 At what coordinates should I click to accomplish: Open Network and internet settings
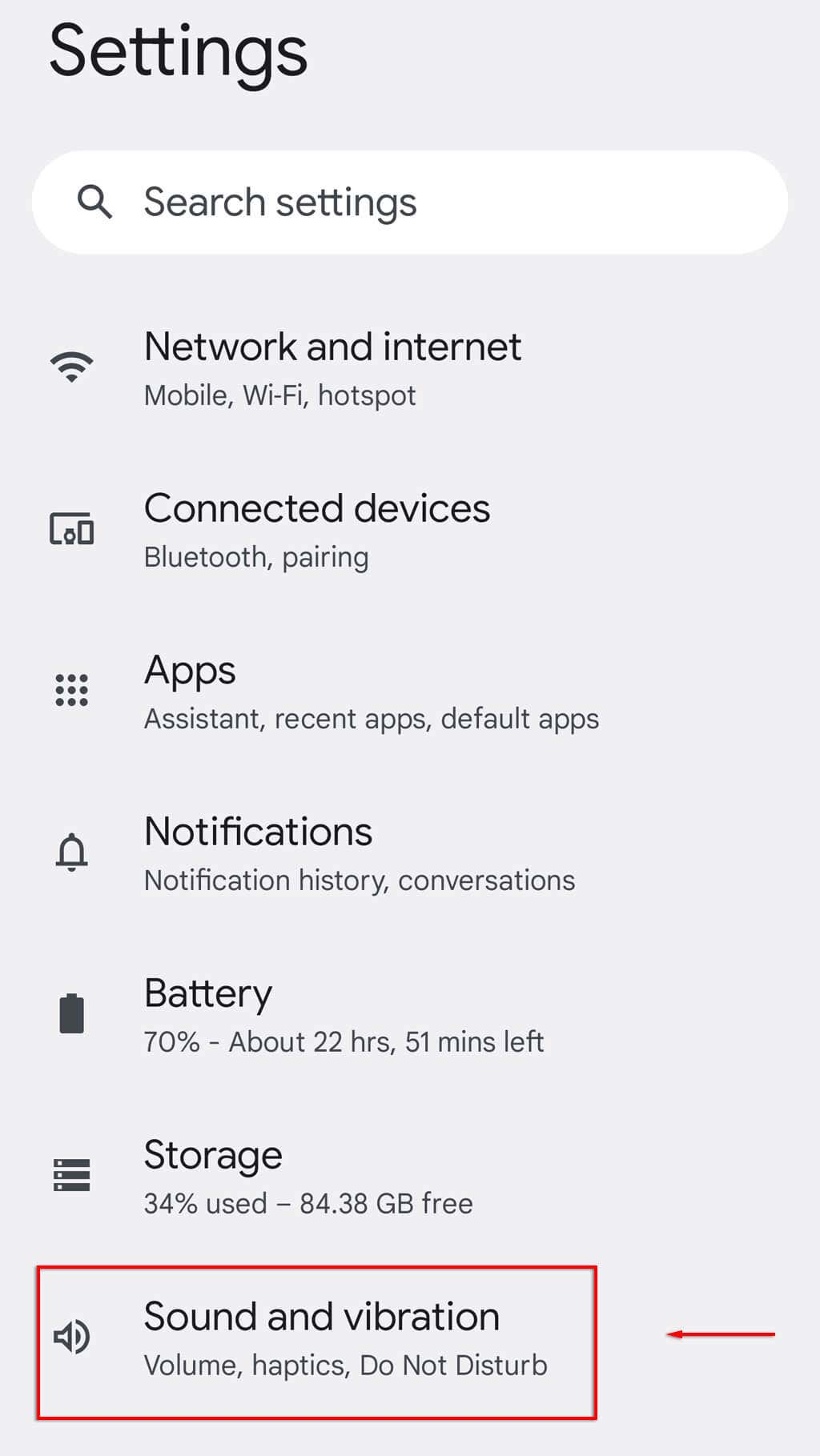tap(332, 368)
